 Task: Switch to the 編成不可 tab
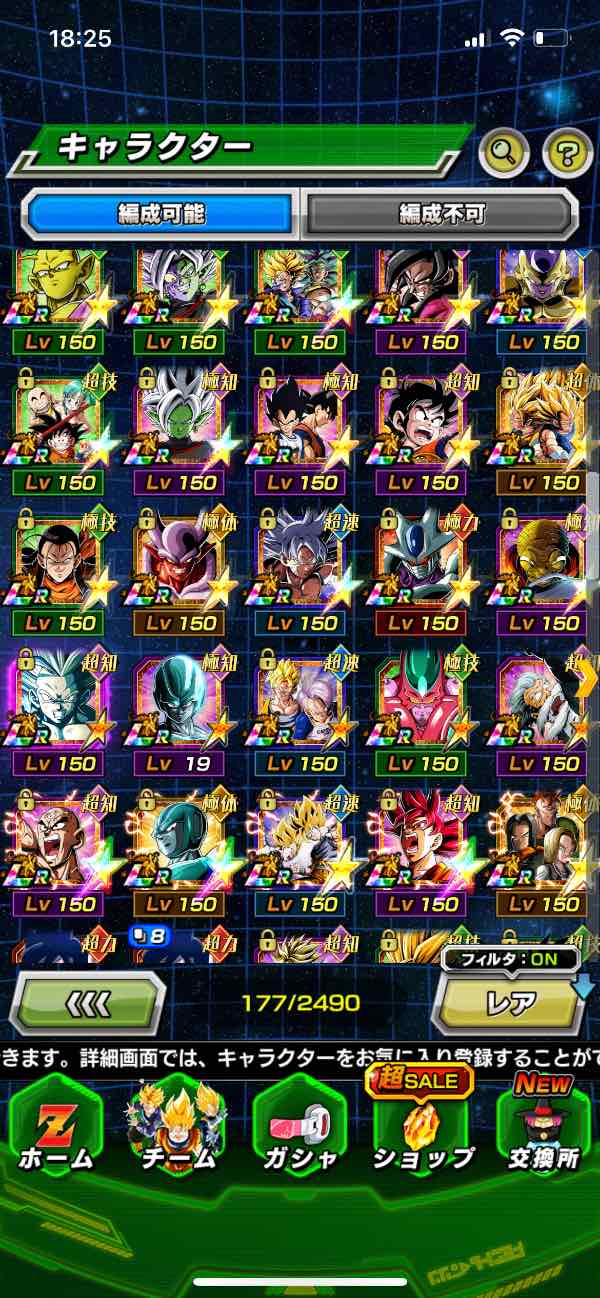click(441, 213)
